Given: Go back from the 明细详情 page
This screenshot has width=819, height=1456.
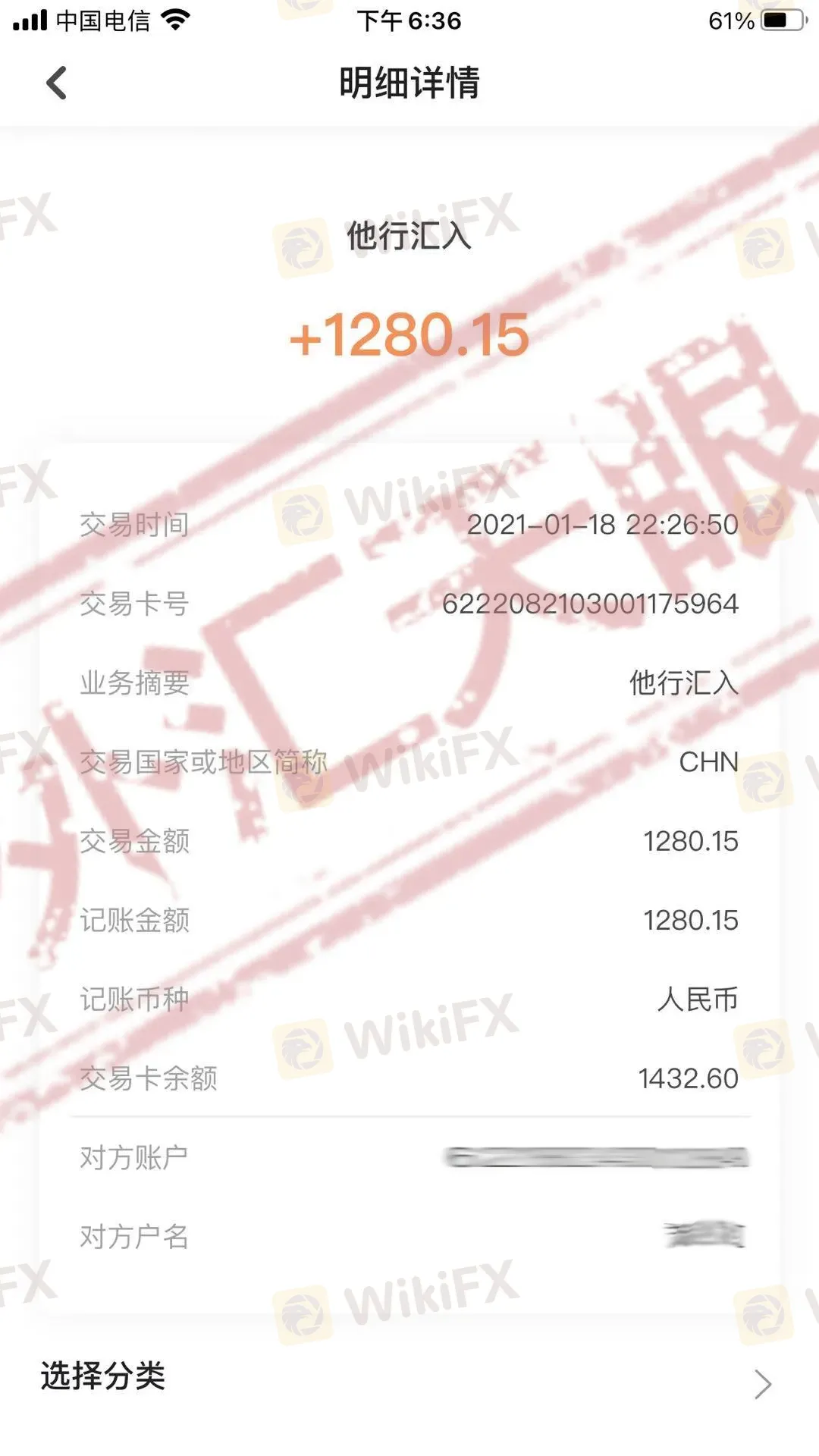Looking at the screenshot, I should click(x=57, y=83).
